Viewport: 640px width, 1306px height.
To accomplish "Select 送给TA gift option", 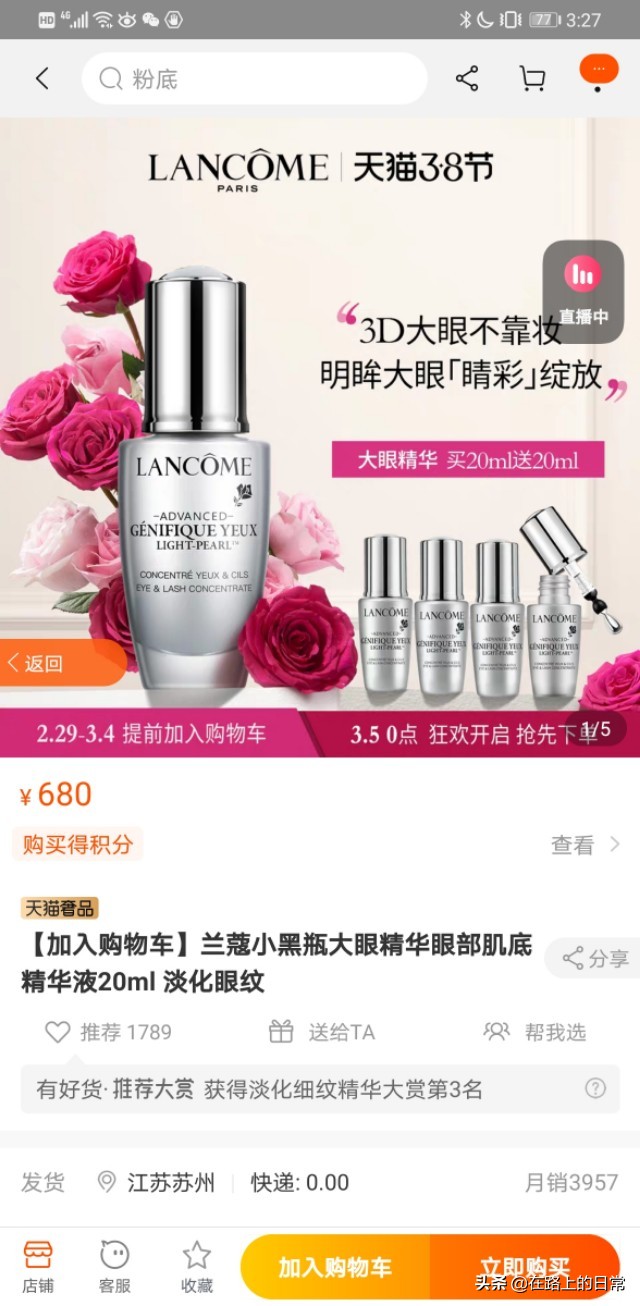I will [322, 1032].
